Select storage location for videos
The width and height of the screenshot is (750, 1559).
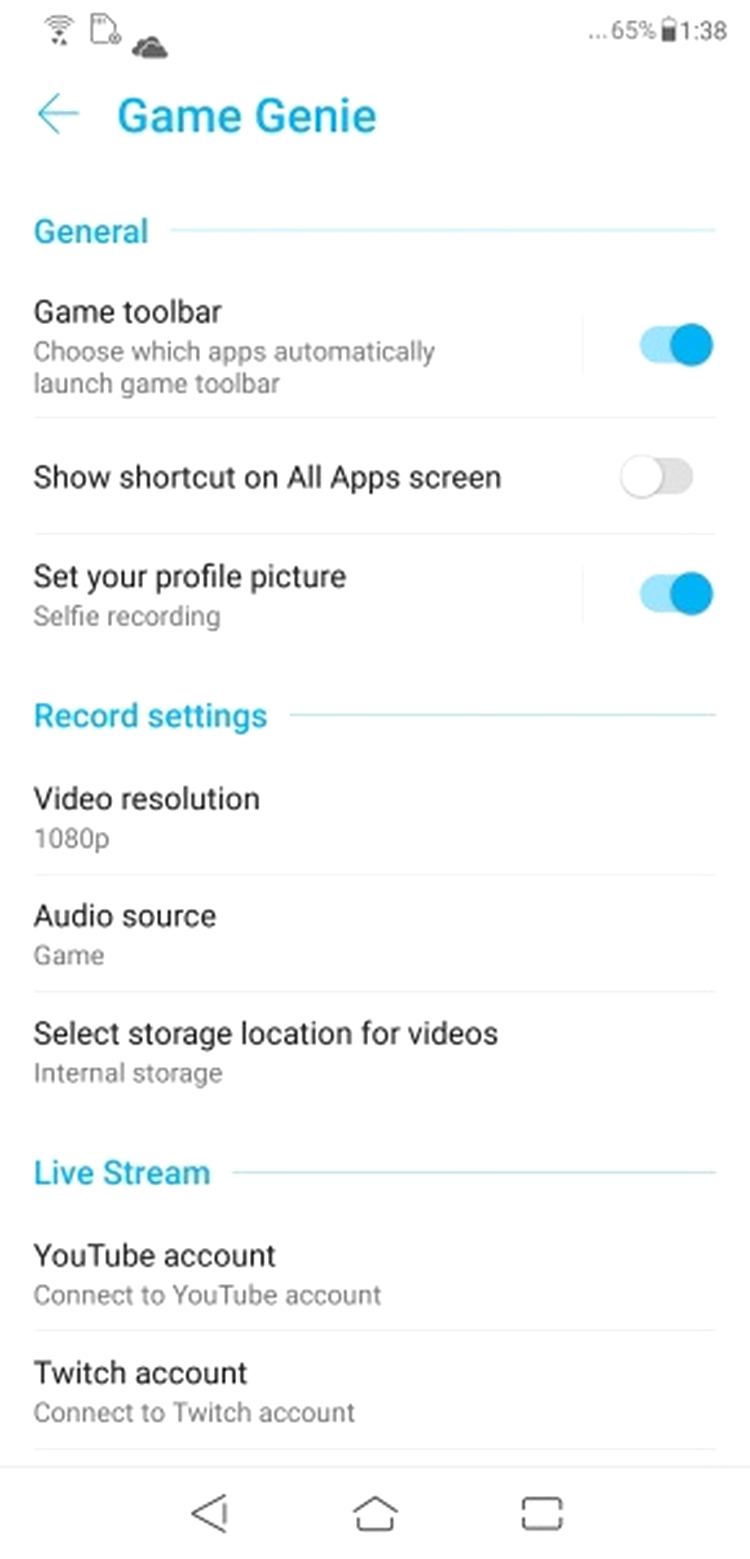point(374,1051)
